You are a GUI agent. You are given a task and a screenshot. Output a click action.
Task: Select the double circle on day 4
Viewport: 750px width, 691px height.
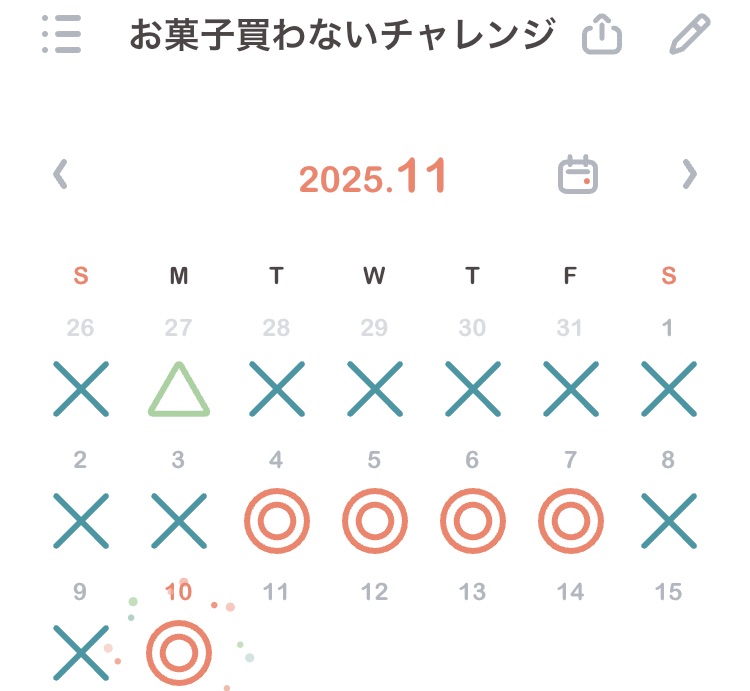[277, 521]
